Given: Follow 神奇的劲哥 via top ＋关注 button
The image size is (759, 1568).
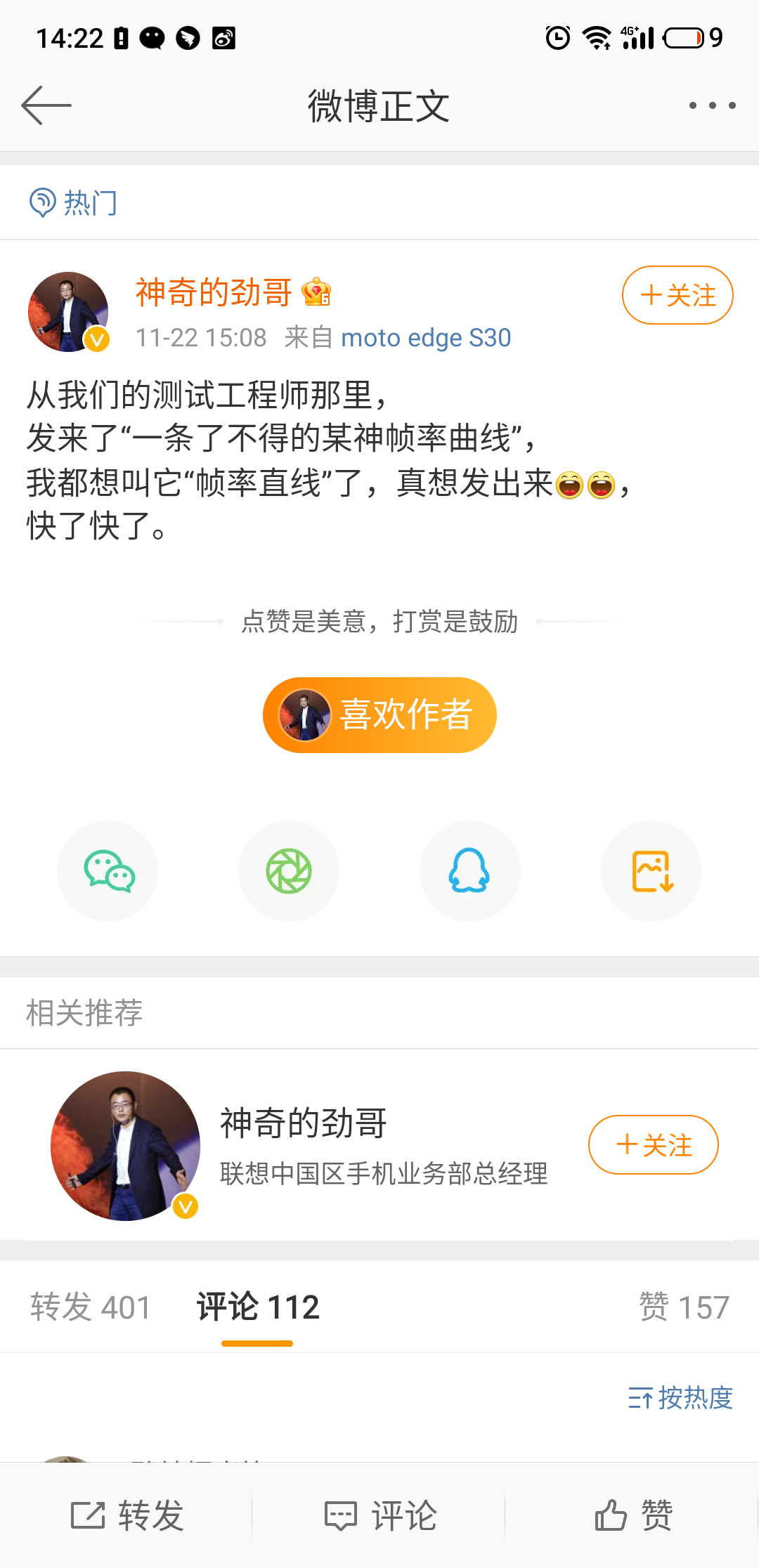Looking at the screenshot, I should [676, 295].
